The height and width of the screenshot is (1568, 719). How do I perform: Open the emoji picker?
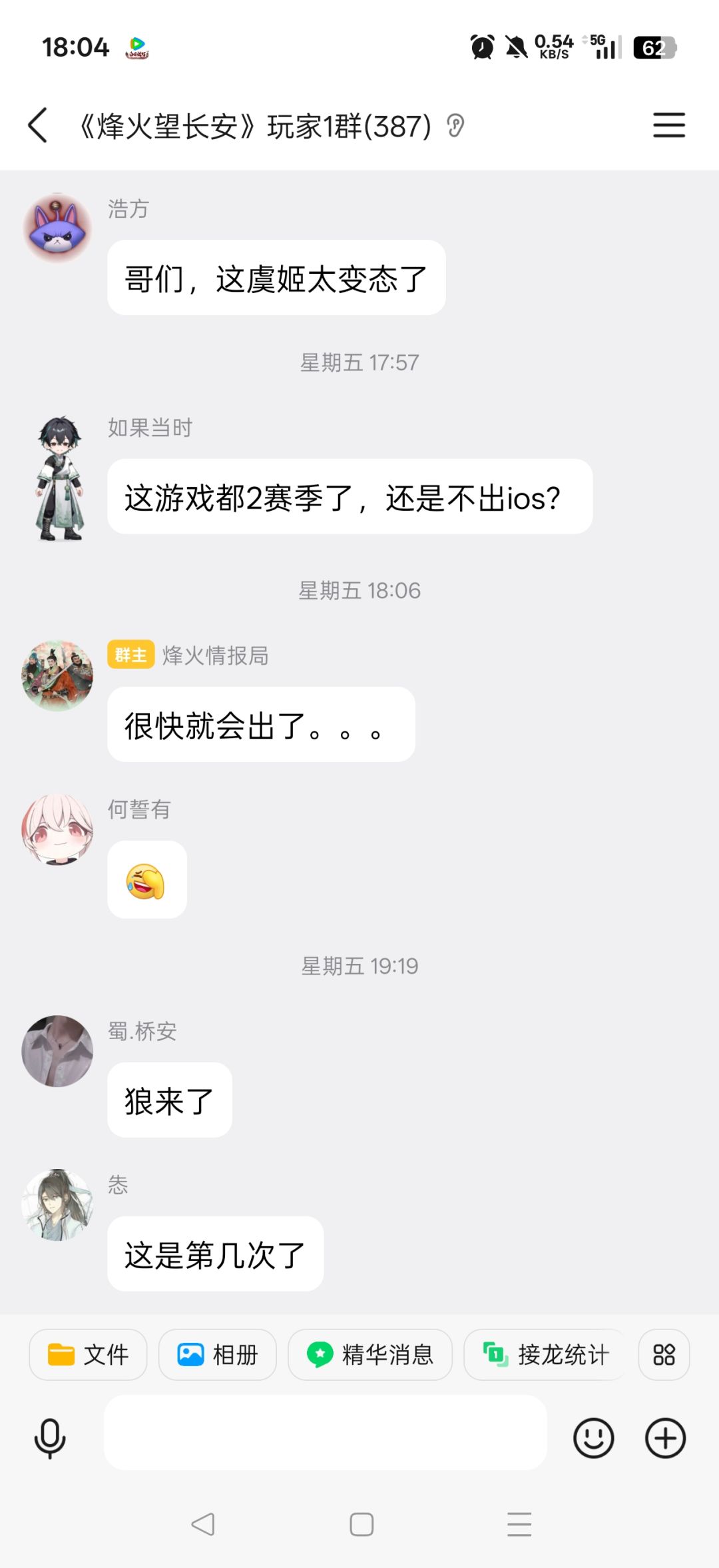click(x=593, y=1438)
